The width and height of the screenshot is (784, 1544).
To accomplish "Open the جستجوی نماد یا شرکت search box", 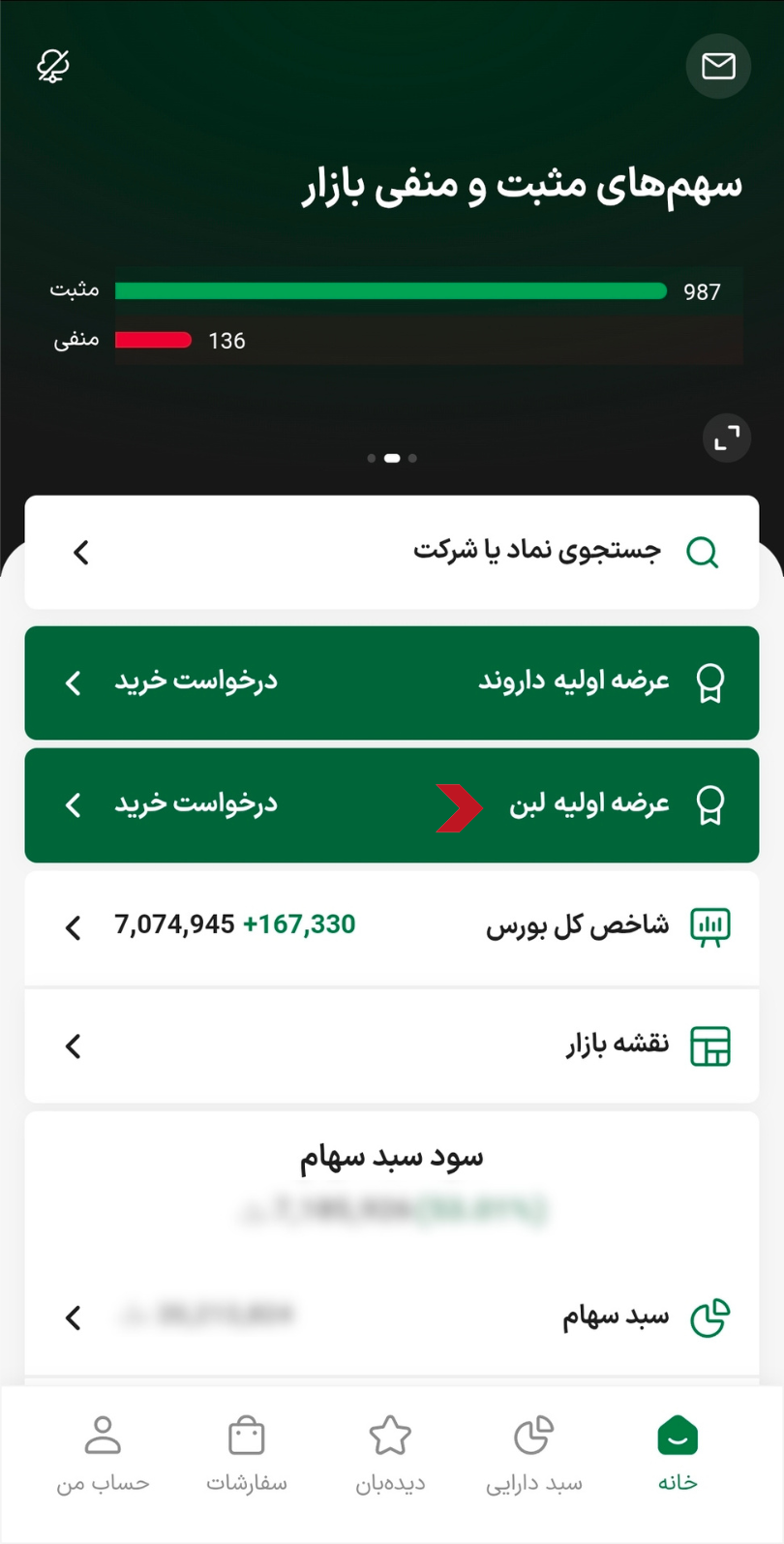I will tap(392, 553).
